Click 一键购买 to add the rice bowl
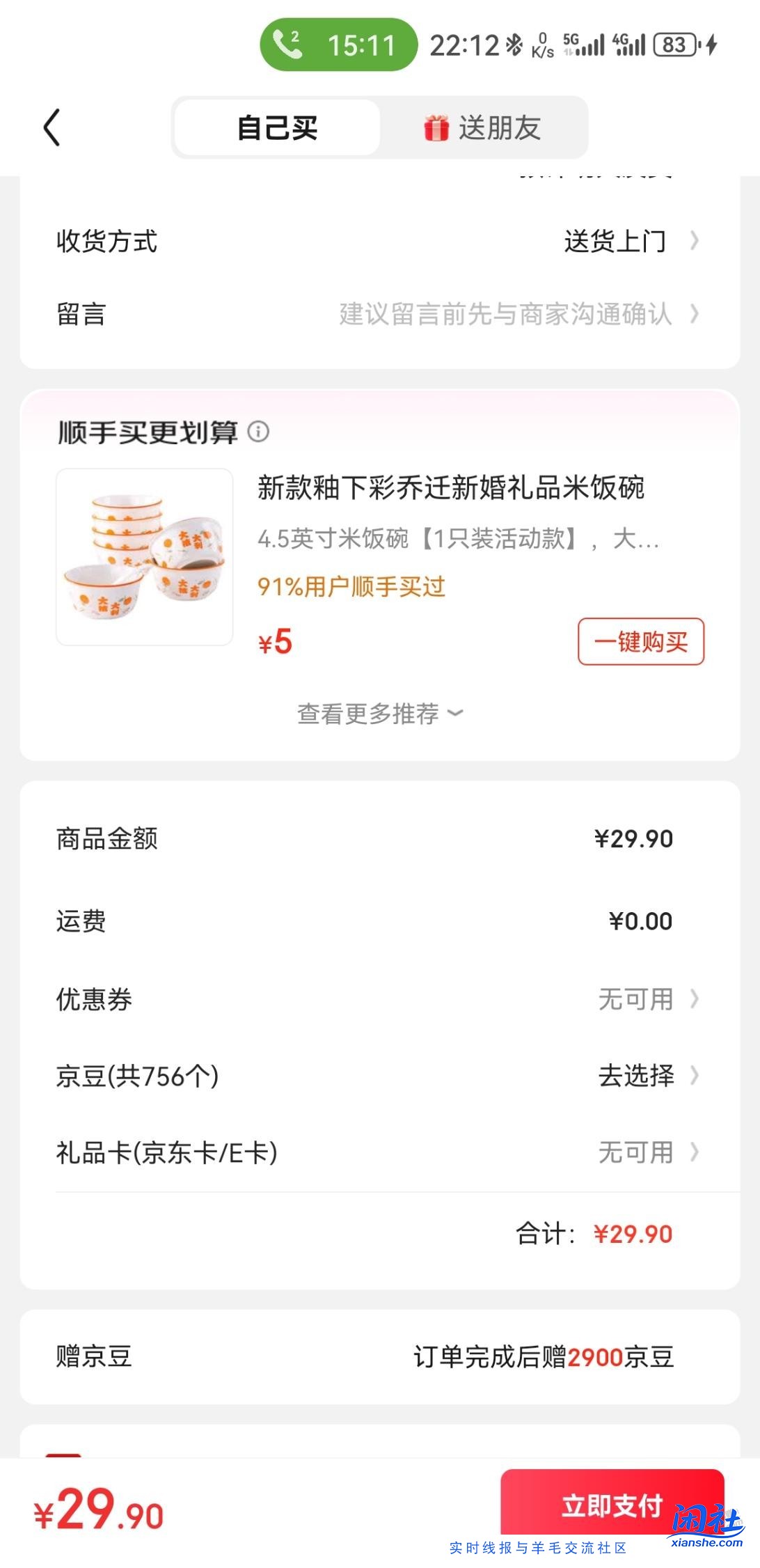Screen dimensions: 760x1568 (x=641, y=643)
